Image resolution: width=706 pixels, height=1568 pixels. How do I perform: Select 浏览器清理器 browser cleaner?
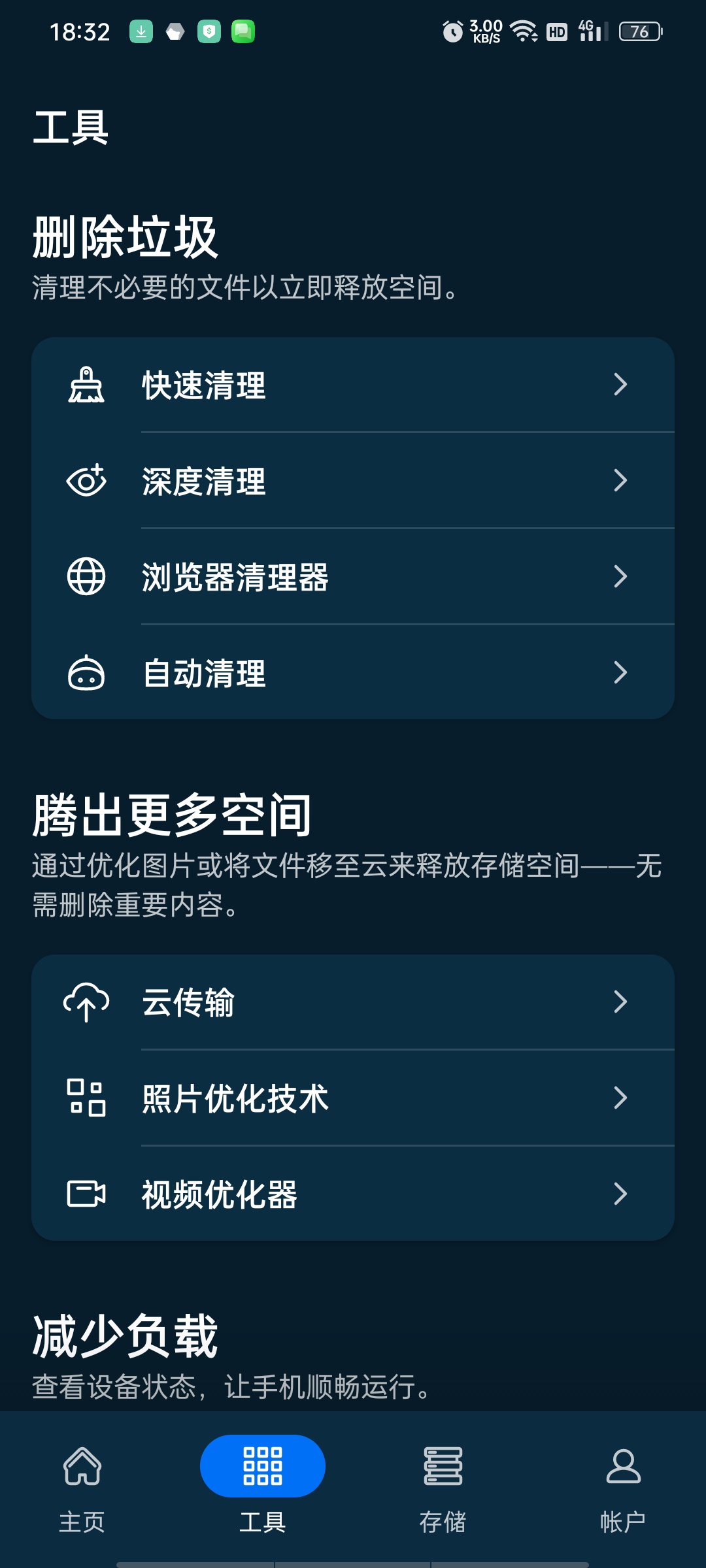[x=353, y=577]
